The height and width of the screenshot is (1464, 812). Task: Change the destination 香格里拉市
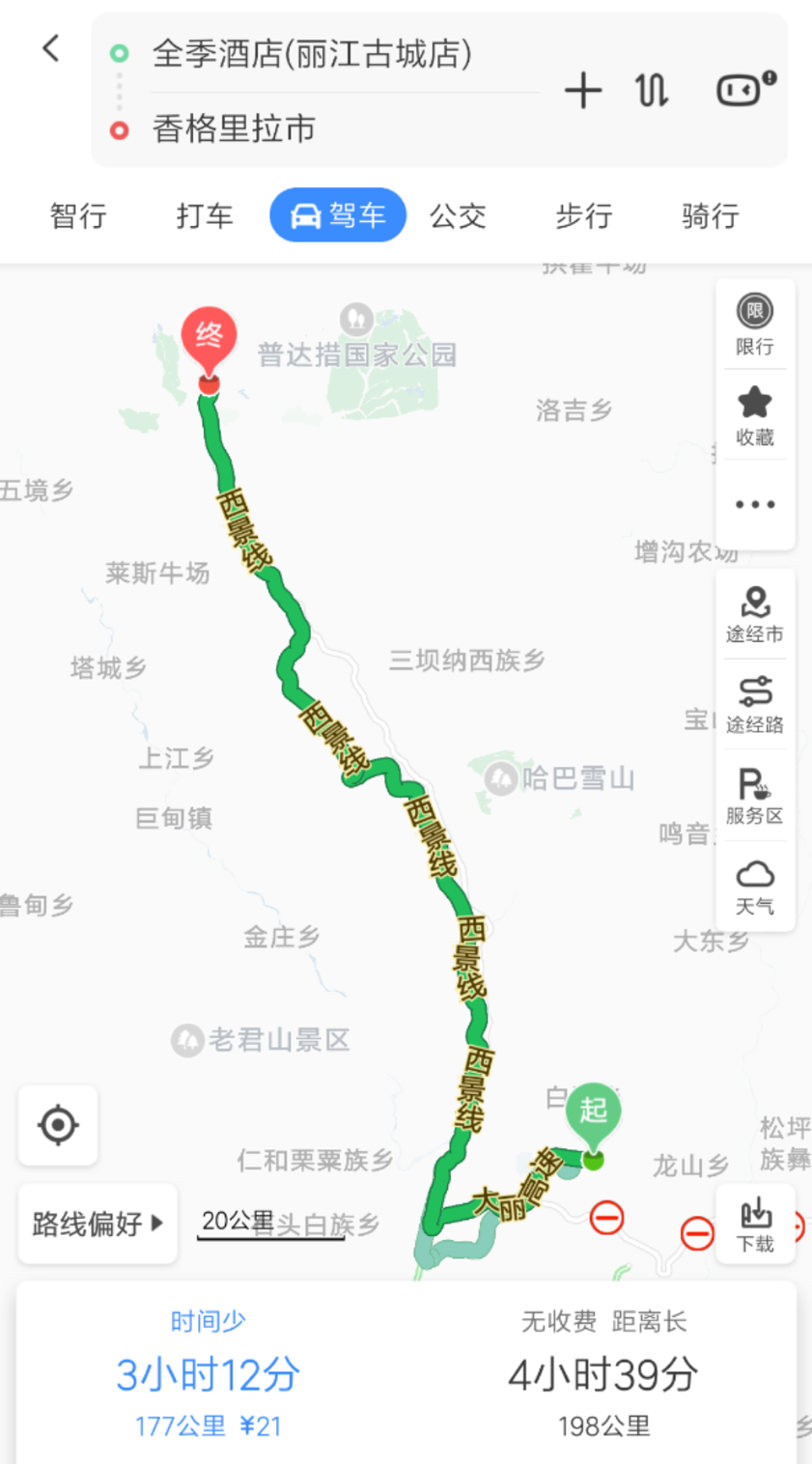[235, 128]
